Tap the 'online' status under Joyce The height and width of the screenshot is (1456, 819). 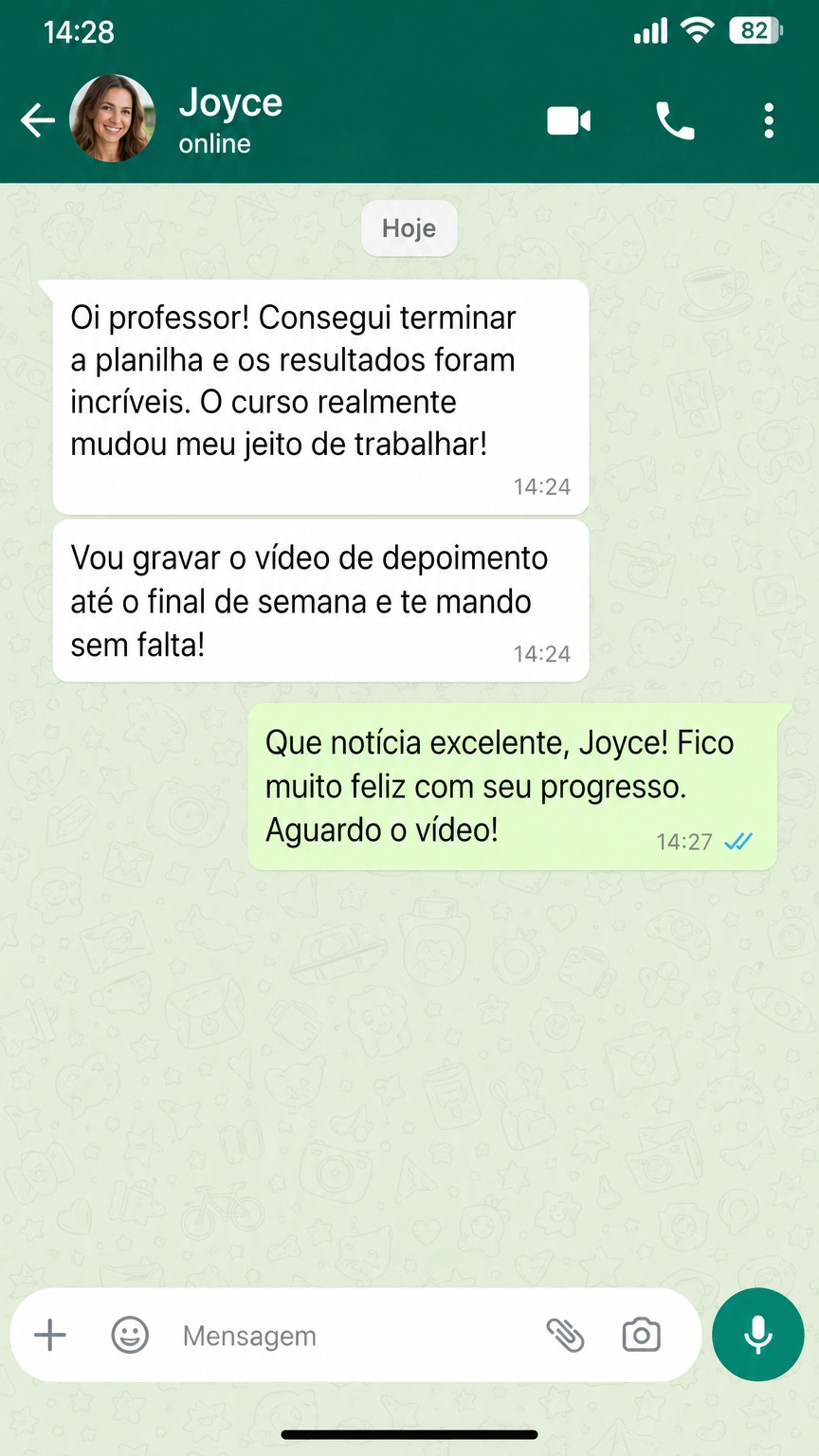click(213, 144)
